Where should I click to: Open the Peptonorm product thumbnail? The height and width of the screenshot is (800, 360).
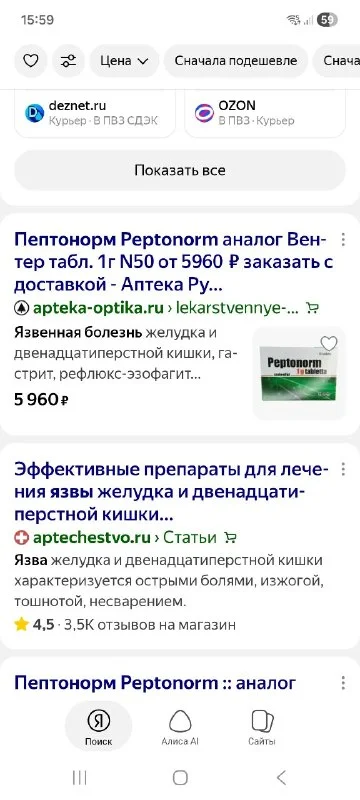(x=299, y=373)
